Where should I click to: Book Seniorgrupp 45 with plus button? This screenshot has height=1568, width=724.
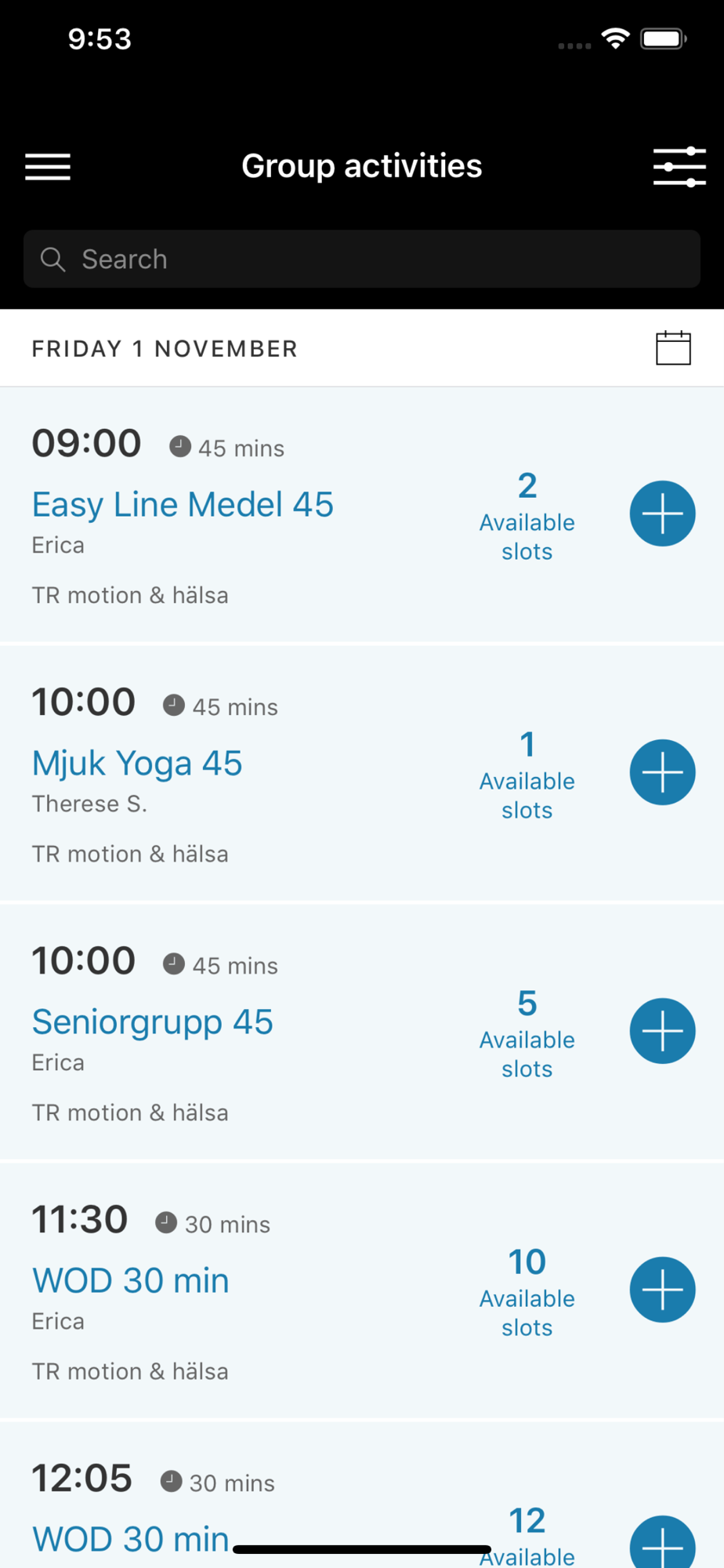coord(663,1031)
